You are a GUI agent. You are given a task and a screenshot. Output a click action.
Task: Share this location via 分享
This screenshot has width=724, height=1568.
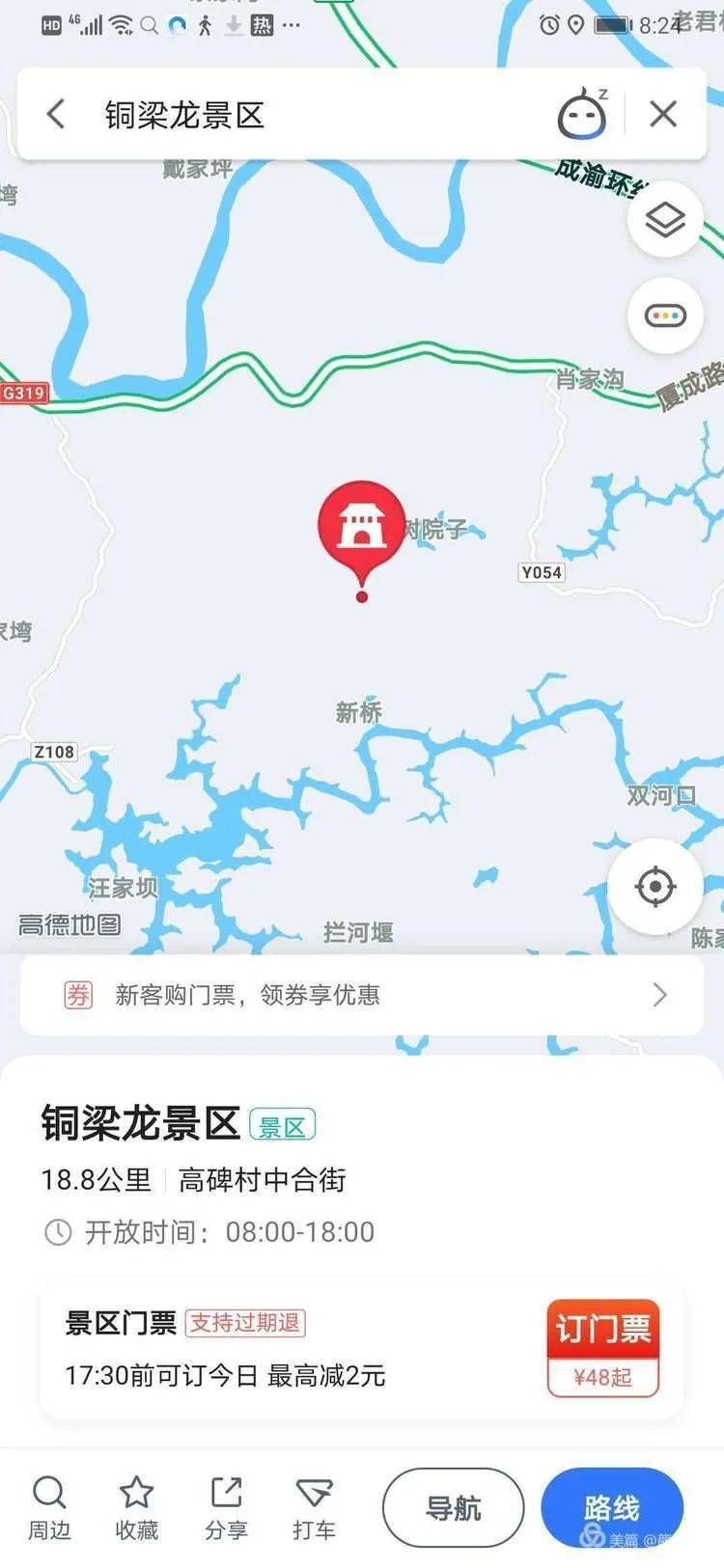tap(226, 1508)
